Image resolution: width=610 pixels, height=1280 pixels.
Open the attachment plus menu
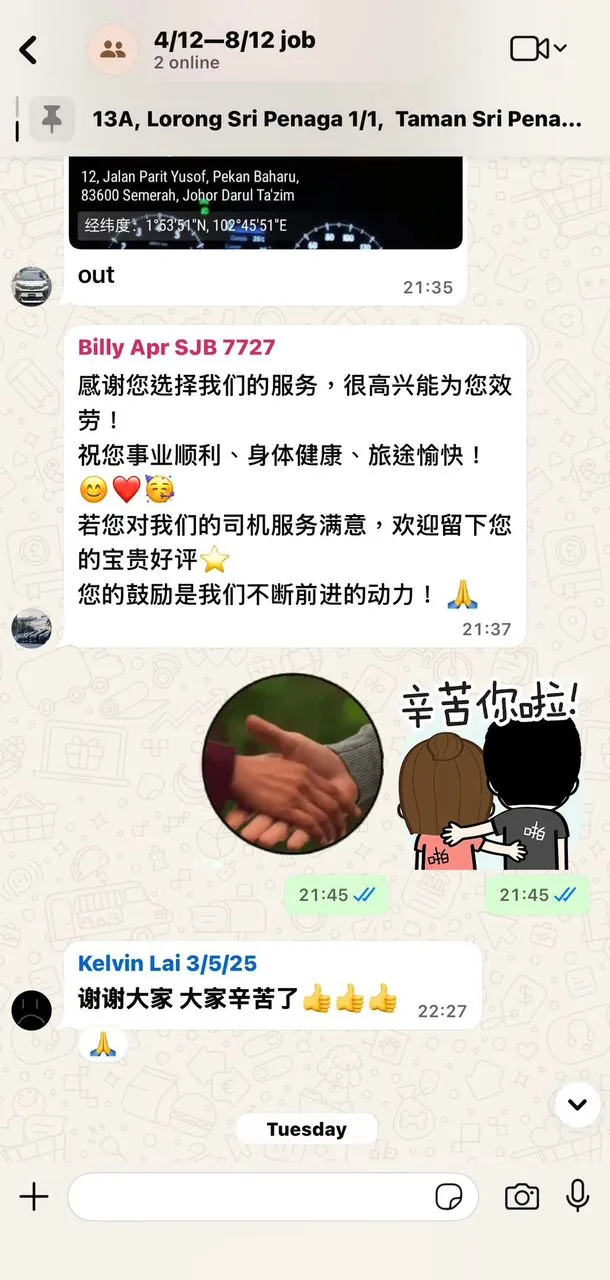[34, 1197]
